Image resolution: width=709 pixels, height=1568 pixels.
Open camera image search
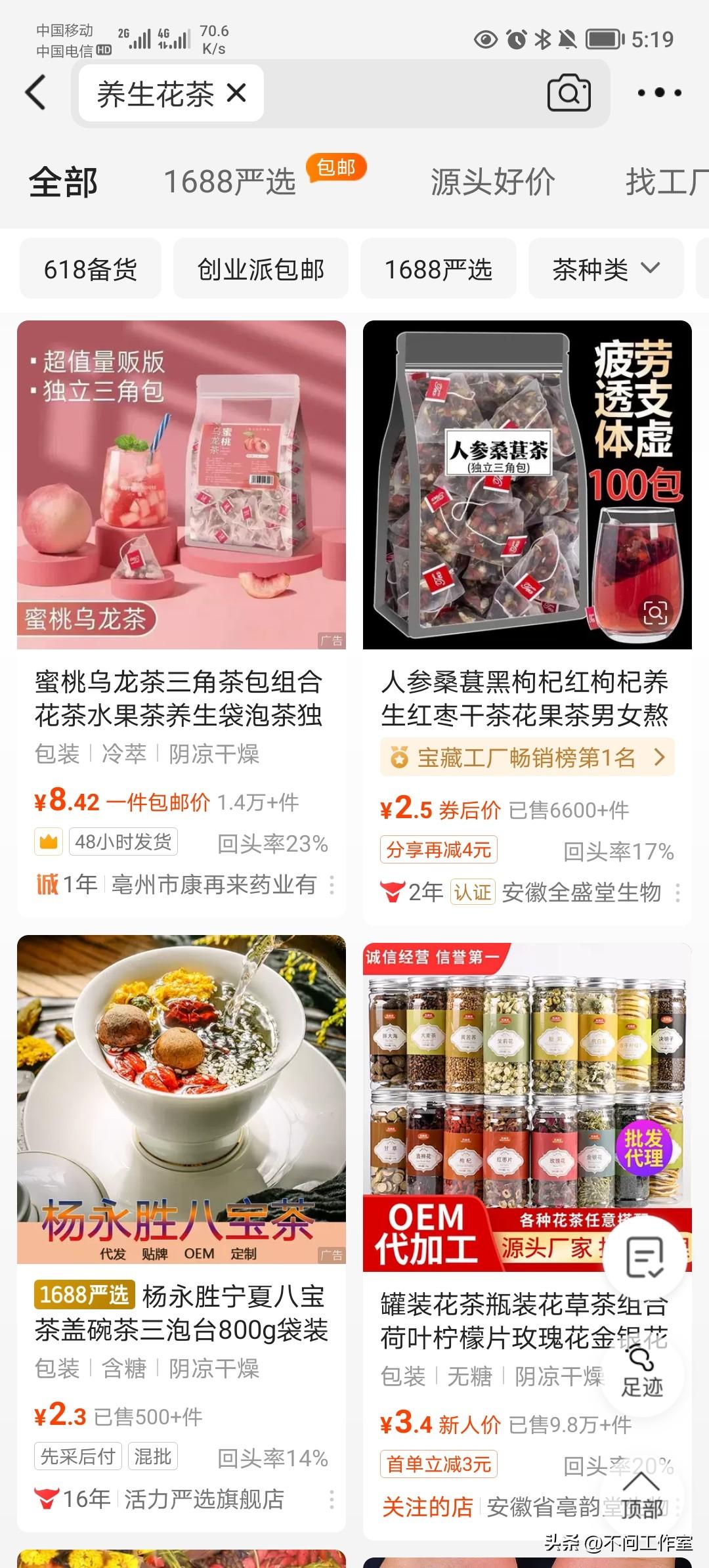(569, 93)
